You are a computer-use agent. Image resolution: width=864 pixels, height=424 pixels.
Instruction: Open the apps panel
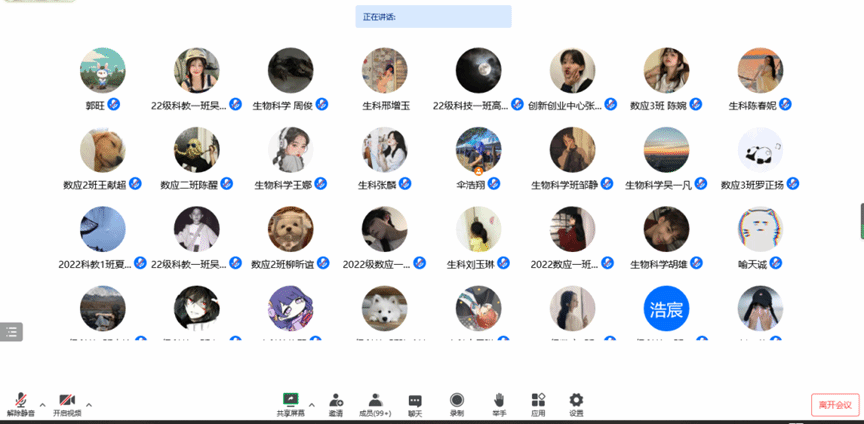point(538,402)
